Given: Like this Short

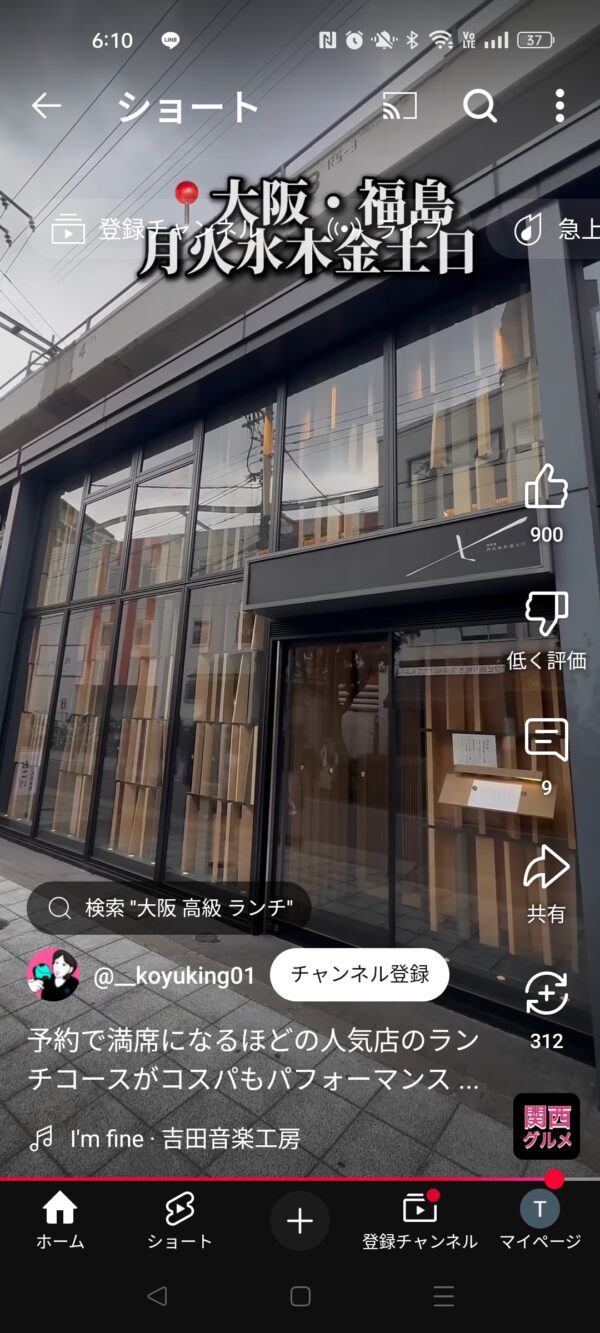Looking at the screenshot, I should click(x=546, y=490).
